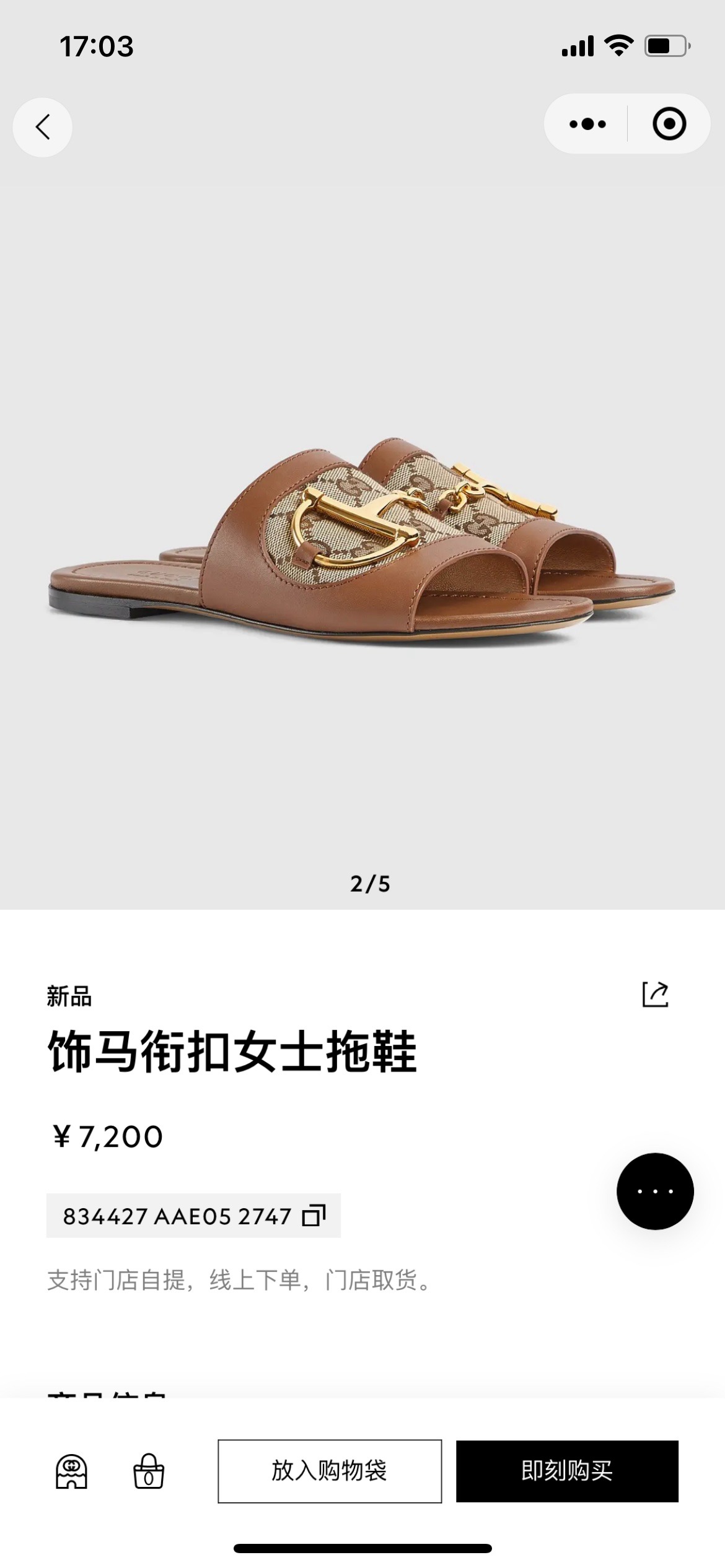Viewport: 725px width, 1568px height.
Task: Tap 即刻购买 to buy now
Action: [567, 1471]
